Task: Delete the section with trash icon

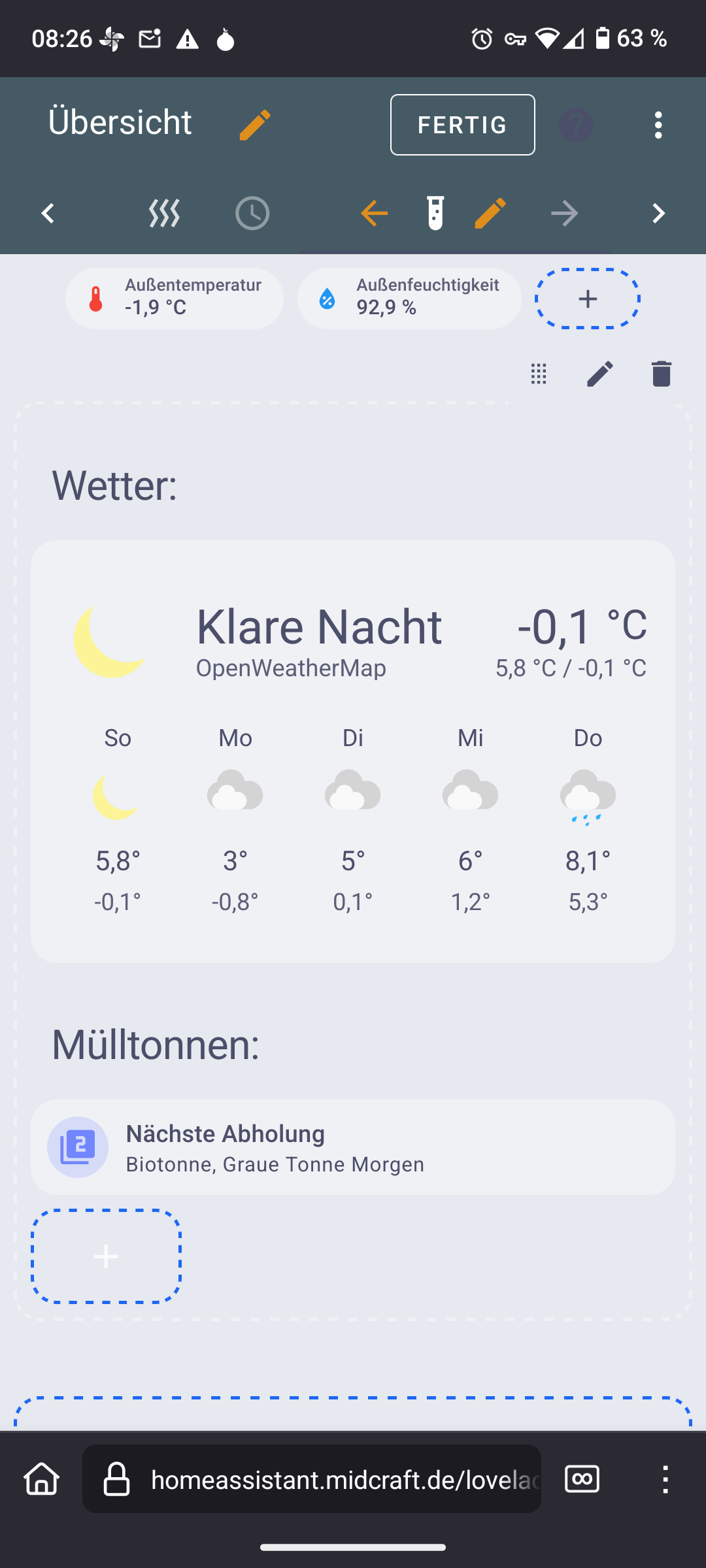Action: point(661,374)
